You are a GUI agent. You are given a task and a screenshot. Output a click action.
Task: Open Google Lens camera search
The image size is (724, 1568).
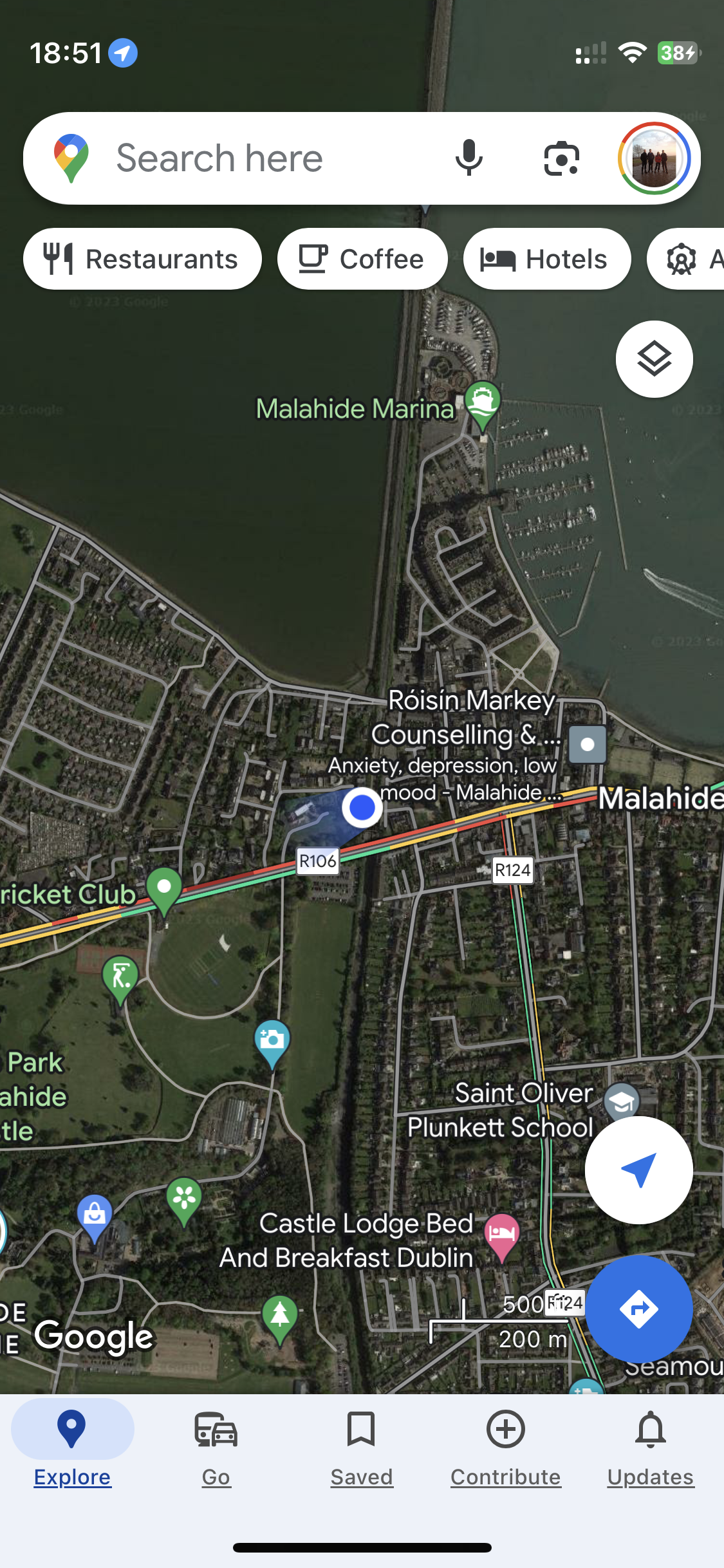[561, 158]
